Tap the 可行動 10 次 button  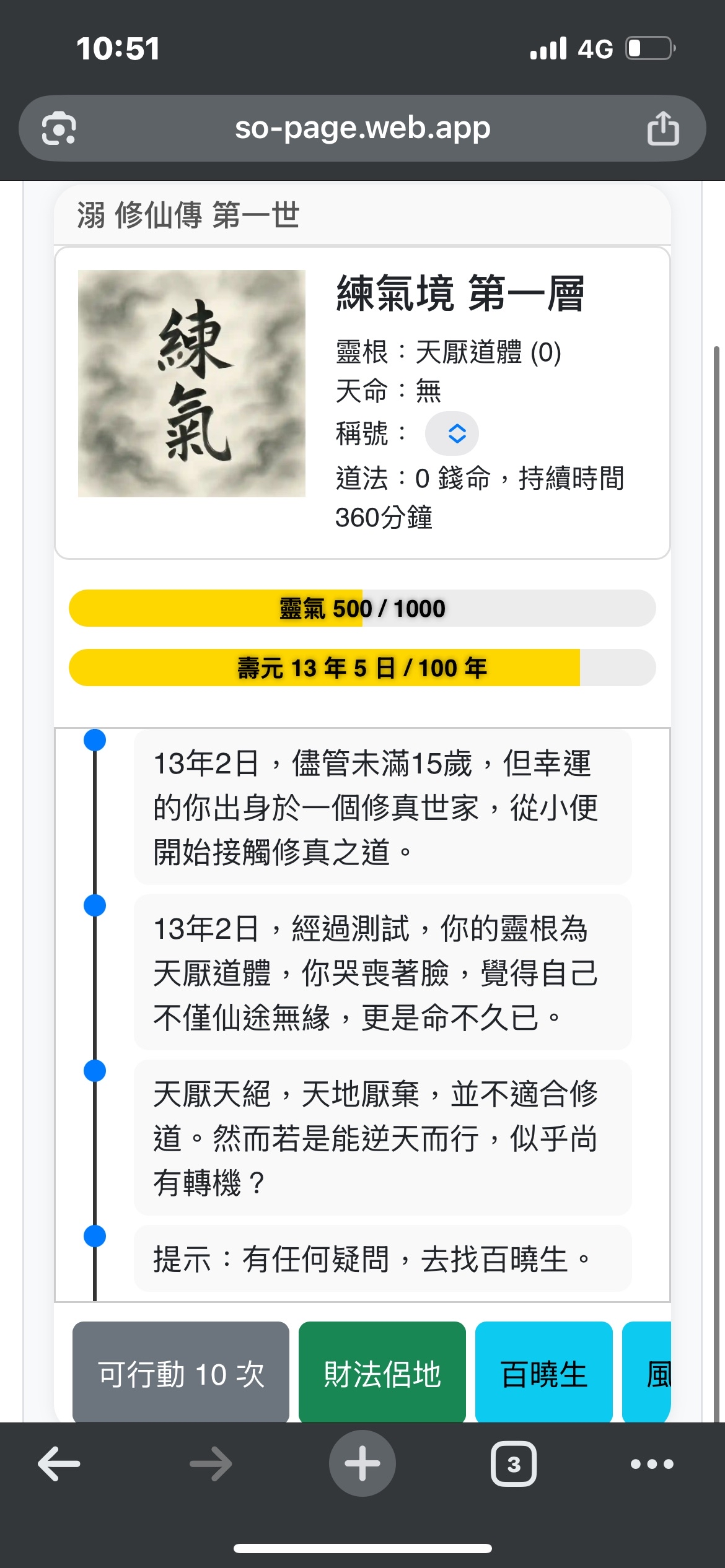[181, 1374]
